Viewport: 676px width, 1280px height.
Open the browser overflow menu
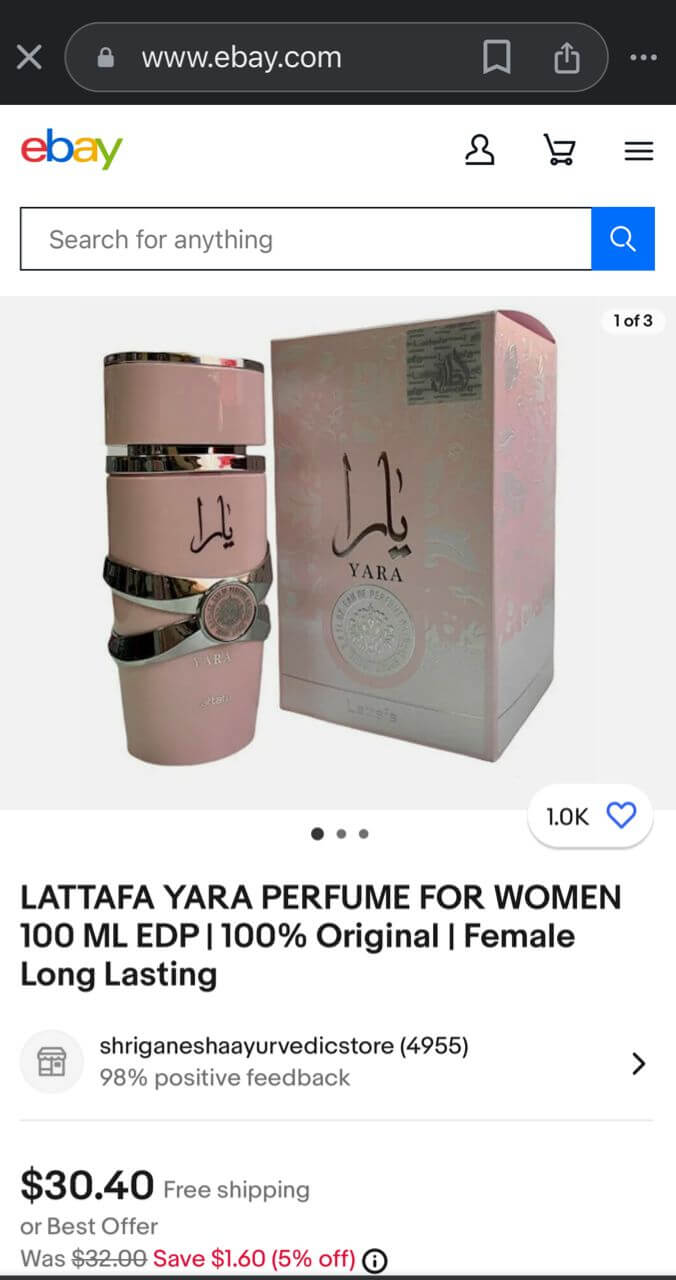[x=643, y=58]
